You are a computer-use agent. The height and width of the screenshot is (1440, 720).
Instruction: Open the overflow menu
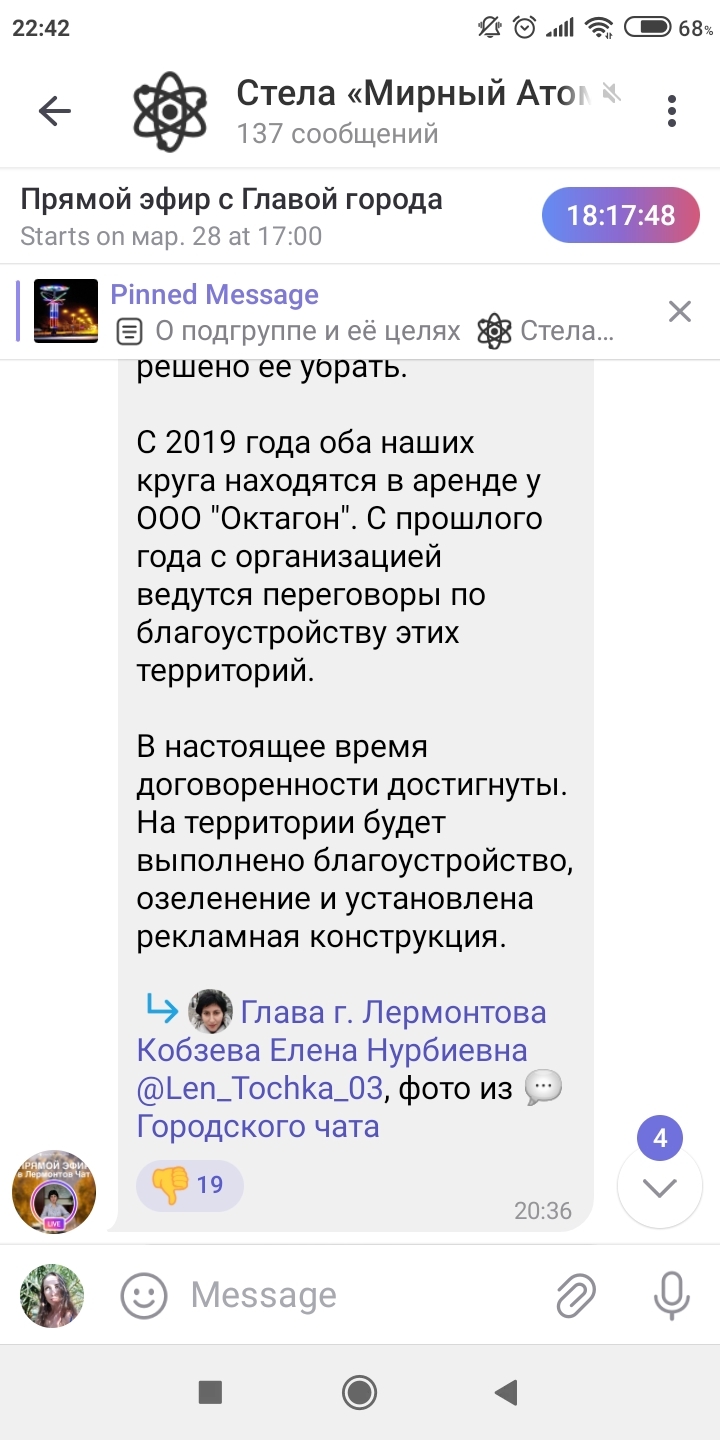[672, 111]
